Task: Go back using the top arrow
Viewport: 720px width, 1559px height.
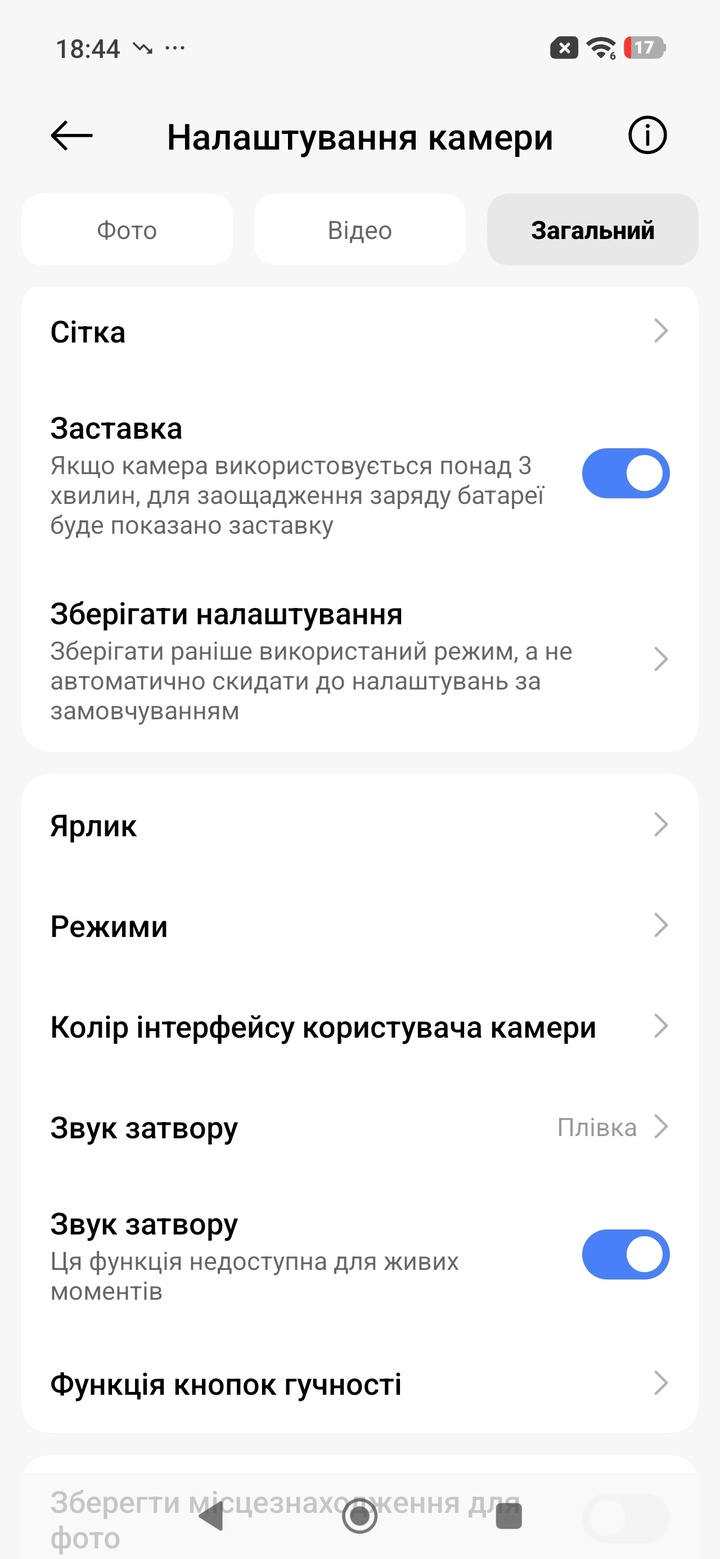Action: coord(72,136)
